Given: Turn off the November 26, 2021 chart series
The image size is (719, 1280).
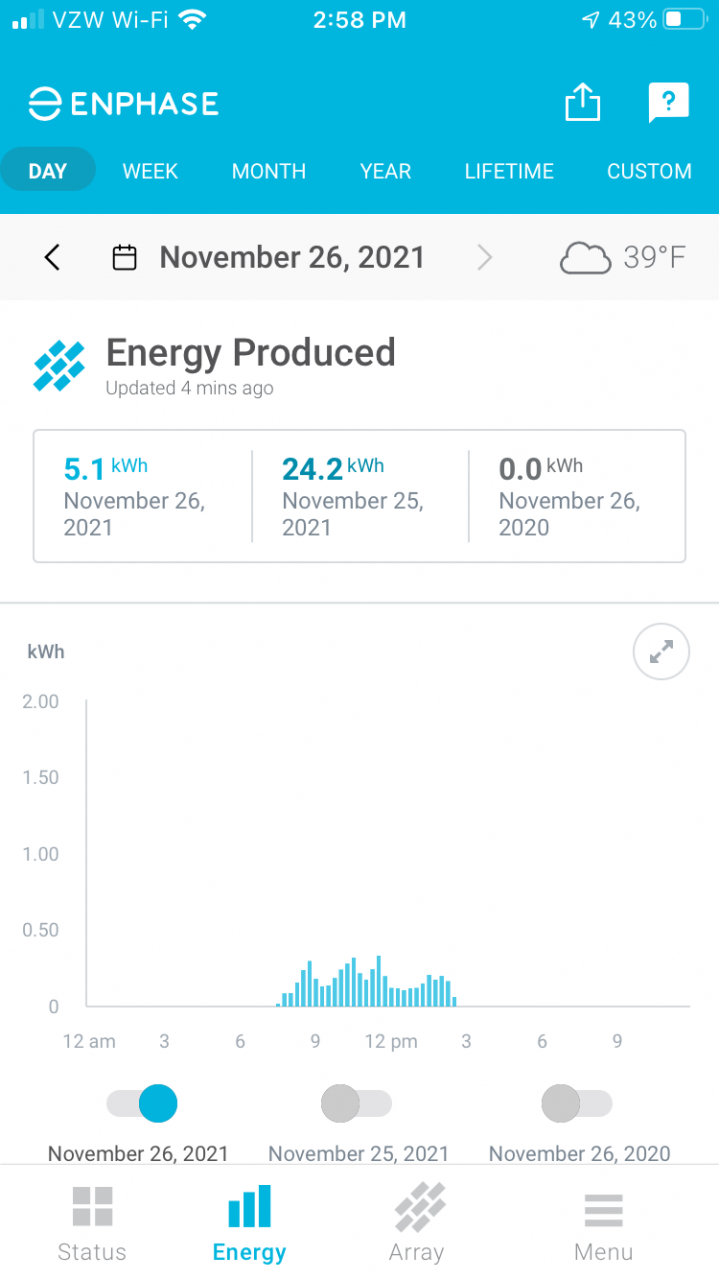Looking at the screenshot, I should [x=142, y=1104].
